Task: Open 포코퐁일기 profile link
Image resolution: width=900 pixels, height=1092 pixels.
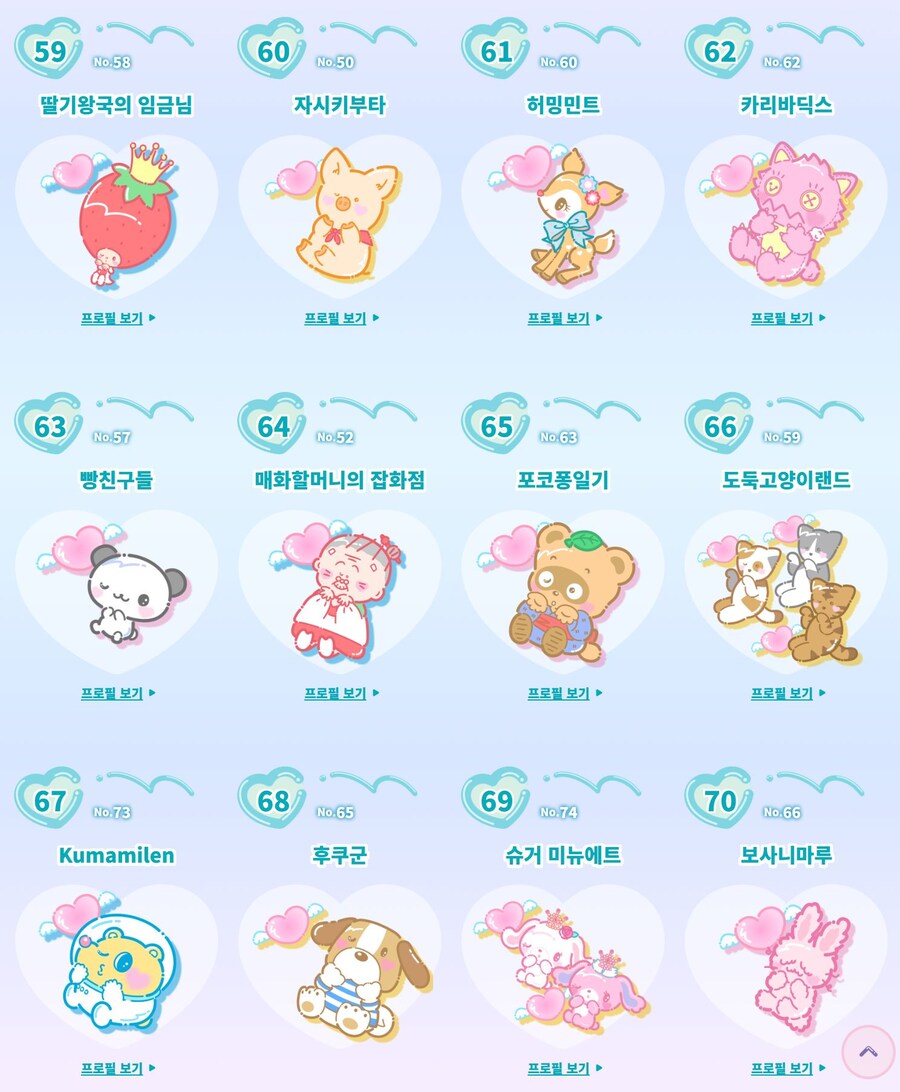Action: click(564, 693)
